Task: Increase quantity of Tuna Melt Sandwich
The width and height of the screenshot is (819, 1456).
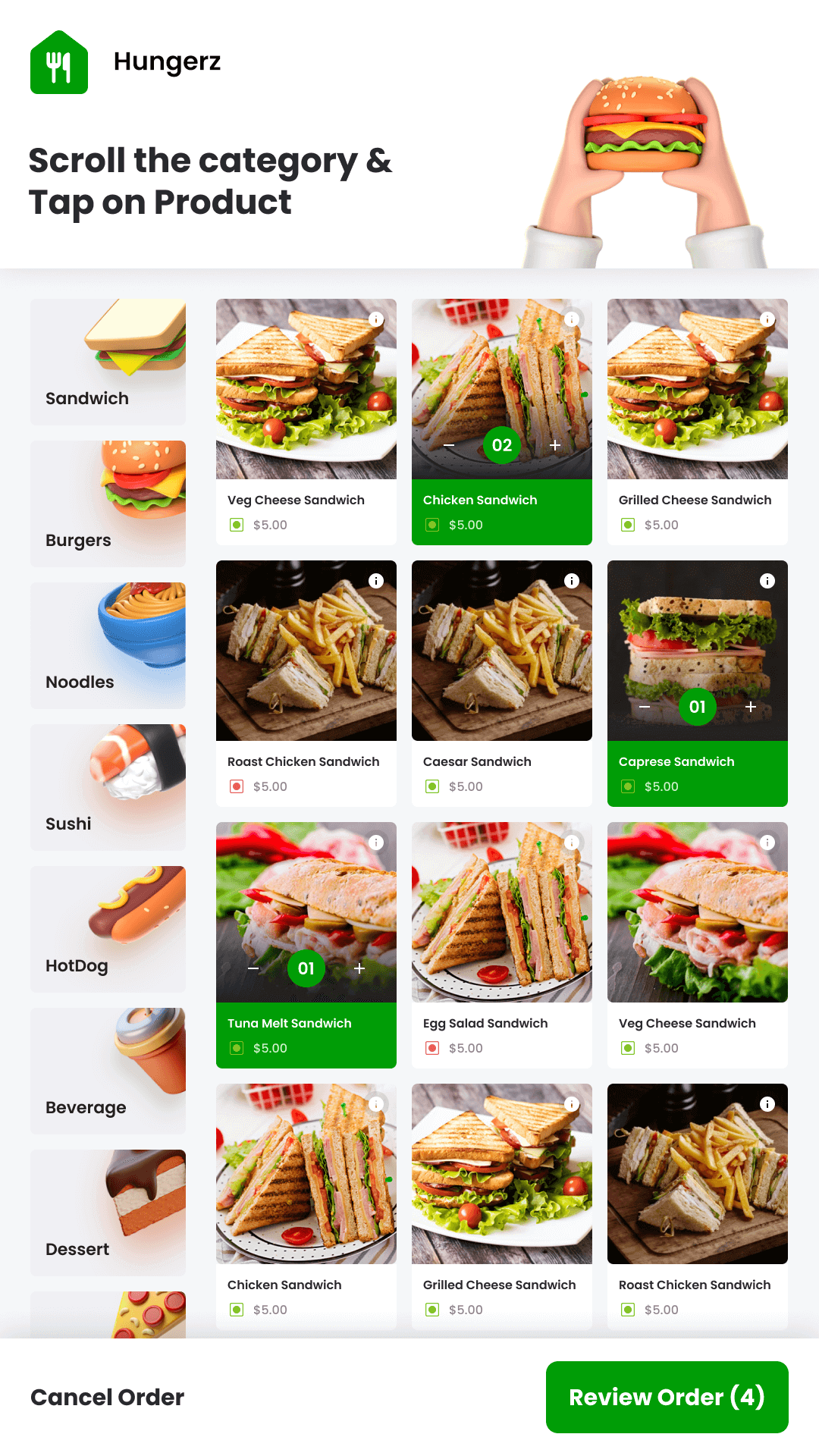Action: pos(359,968)
